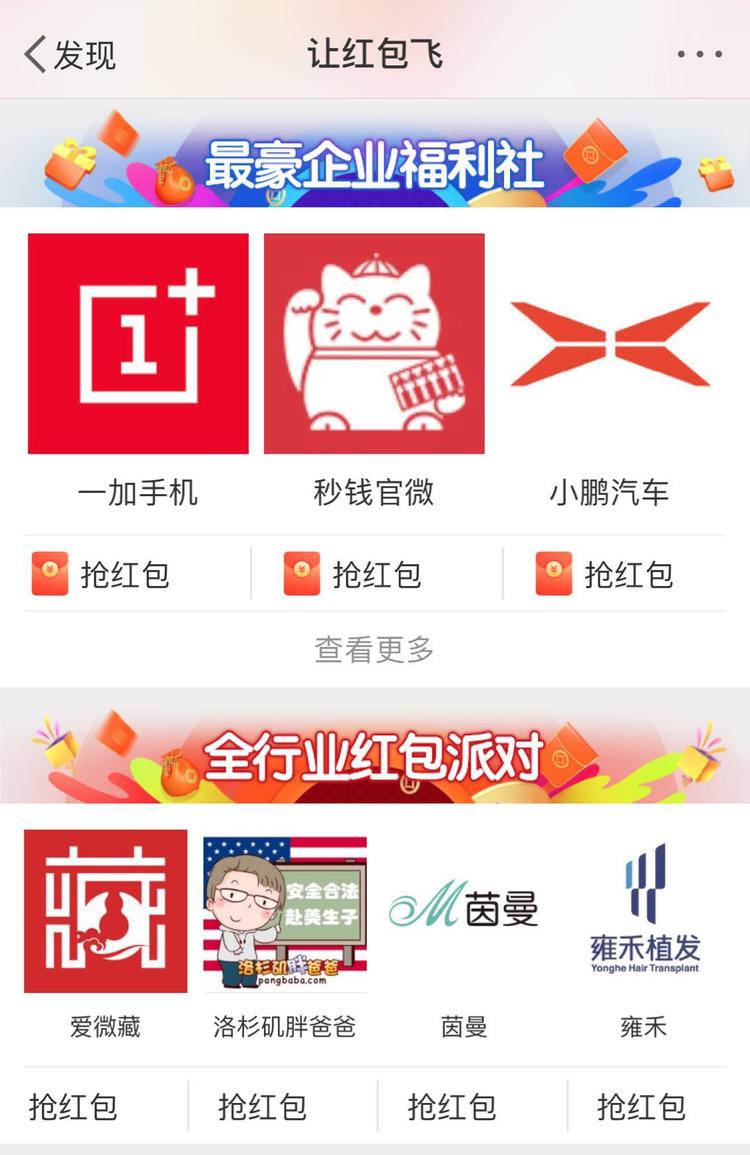Screen dimensions: 750x1155
Task: Open 小鹏汽车 brand tile
Action: tap(610, 344)
